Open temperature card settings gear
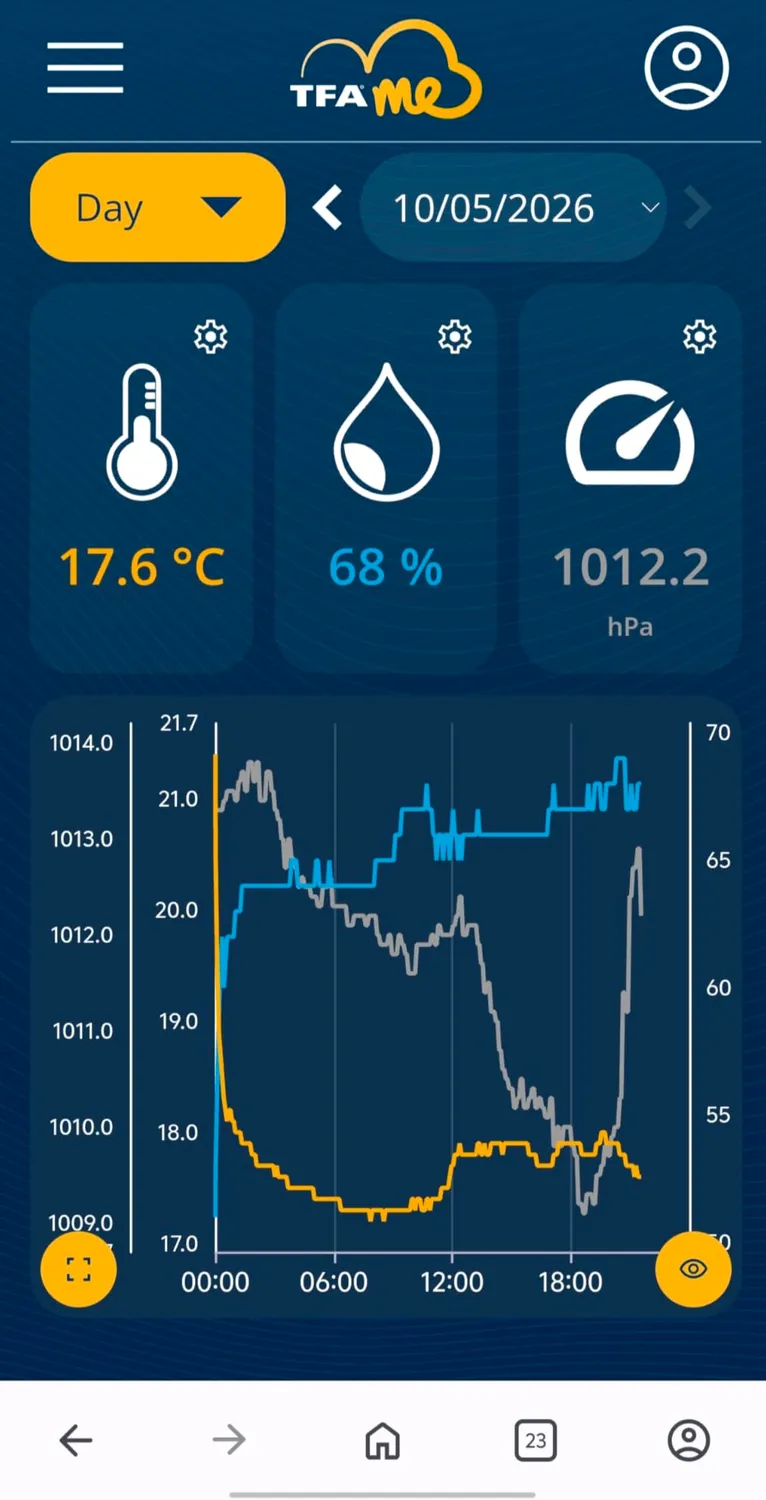The height and width of the screenshot is (1500, 766). (210, 337)
